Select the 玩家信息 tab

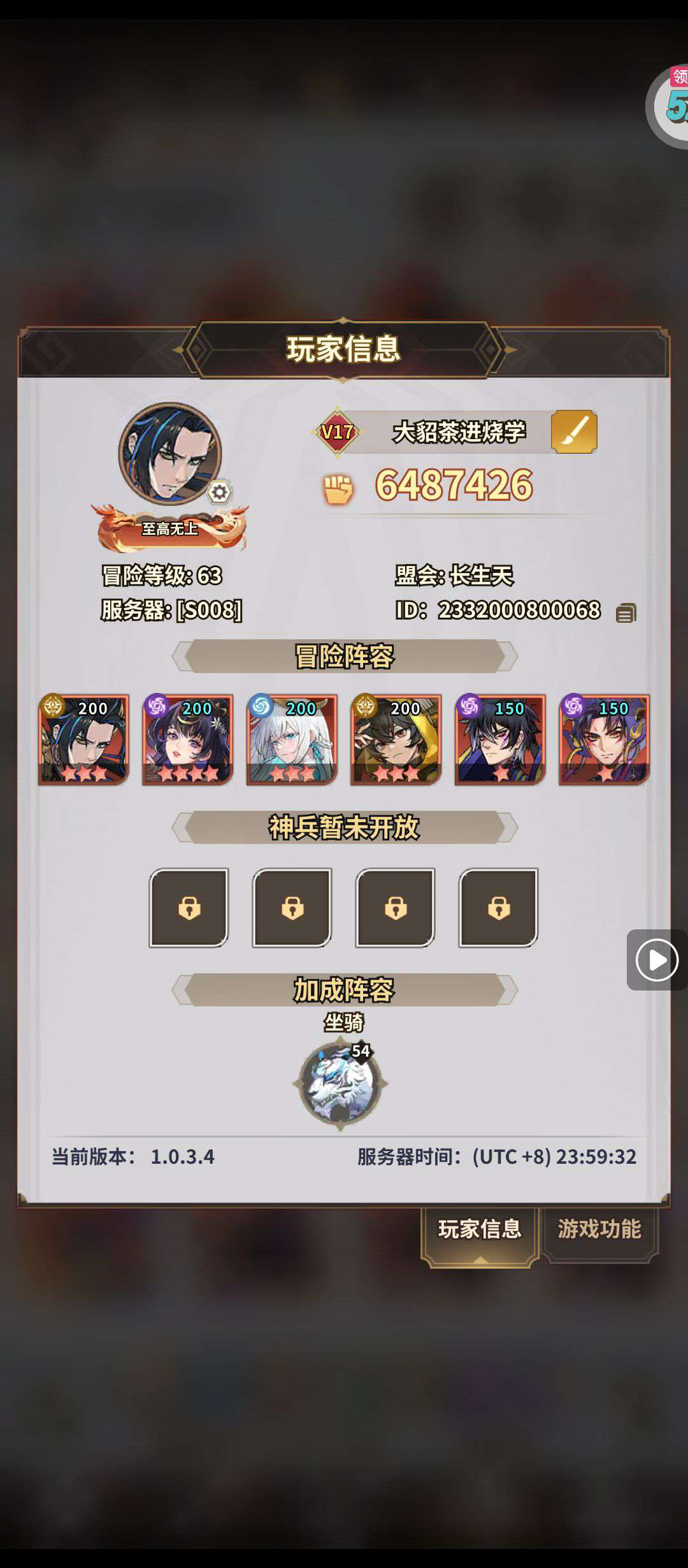pyautogui.click(x=479, y=1229)
